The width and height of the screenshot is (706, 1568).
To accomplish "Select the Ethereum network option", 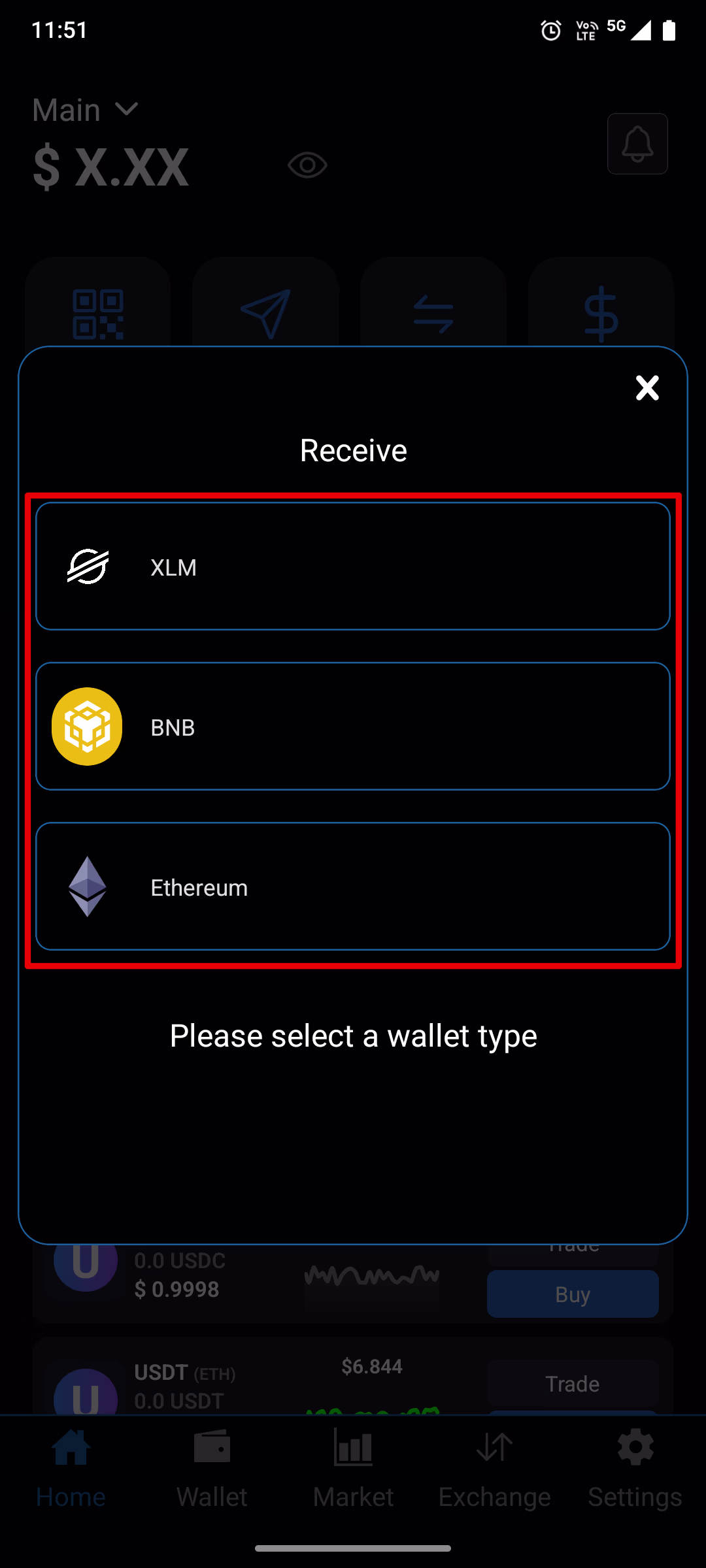I will coord(353,887).
